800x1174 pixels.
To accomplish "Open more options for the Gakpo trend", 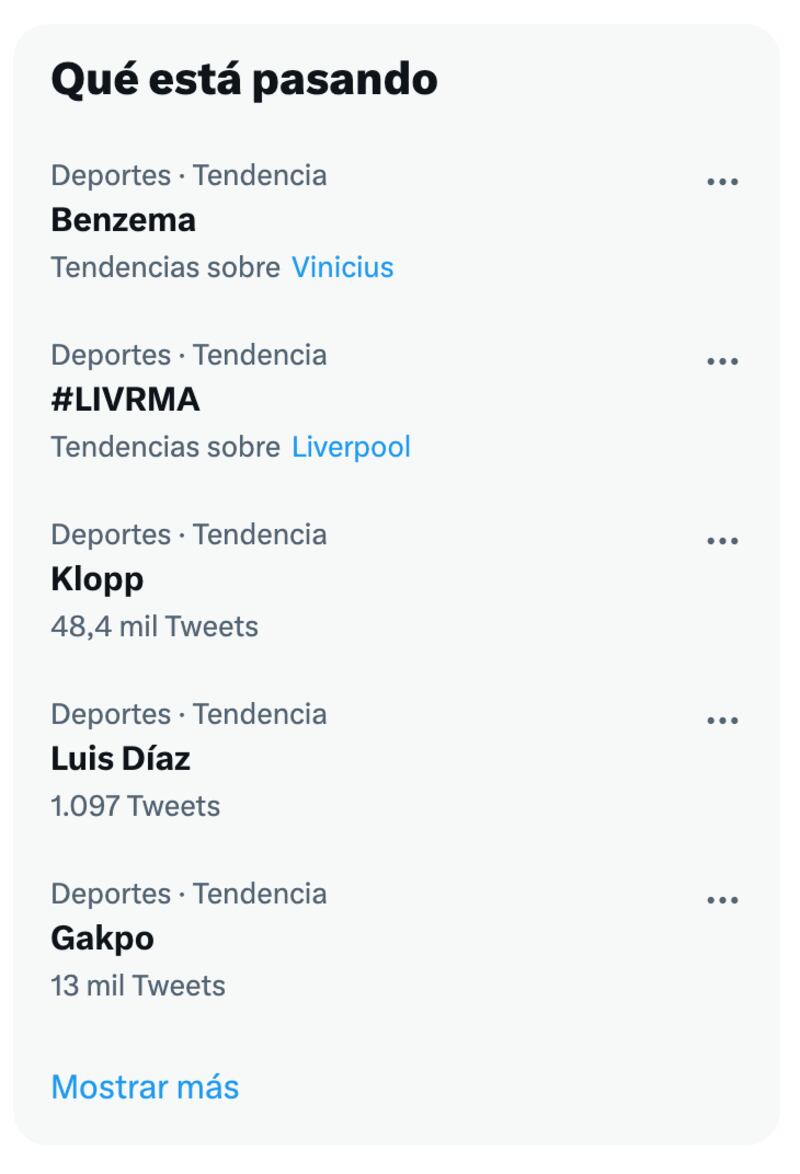I will 723,898.
